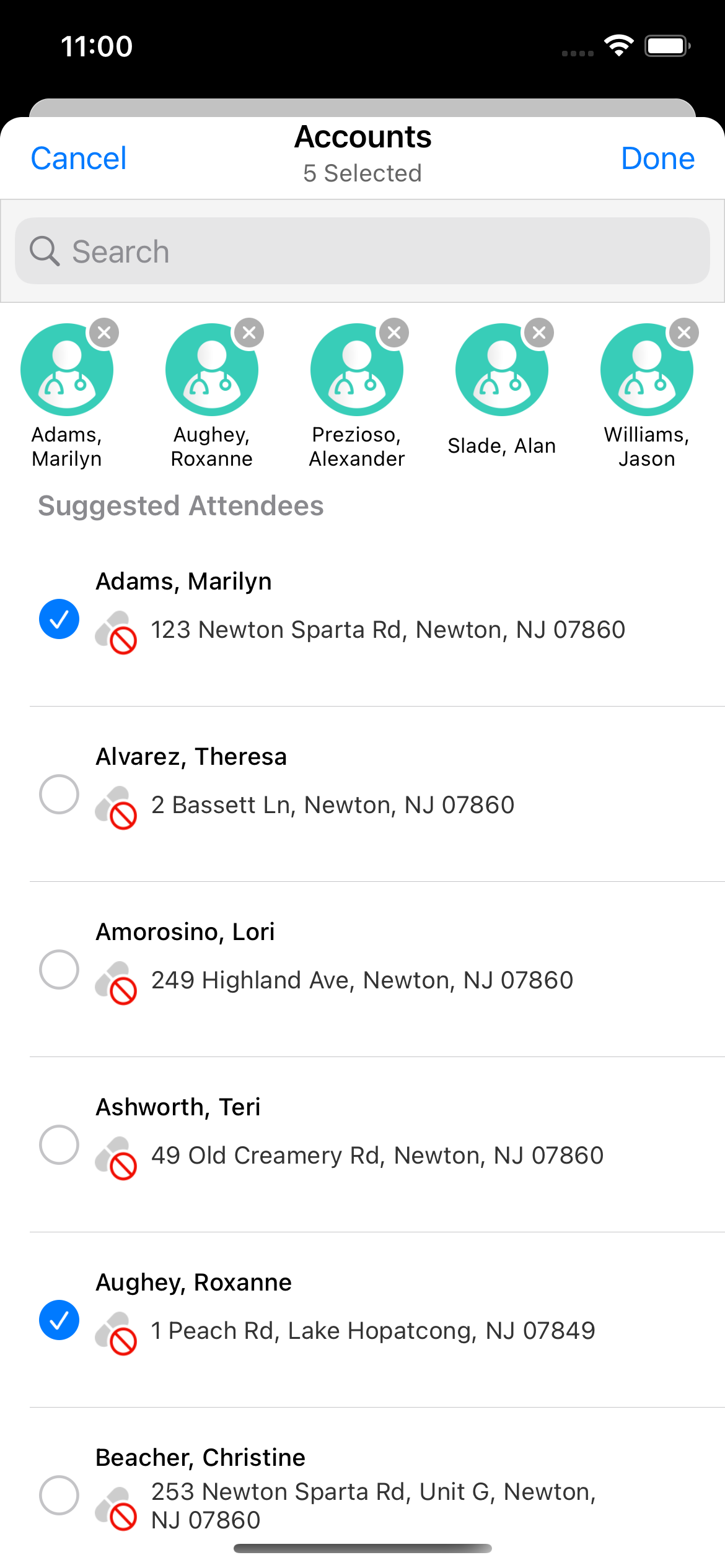Focus the Search accounts field
725x1568 pixels.
click(362, 251)
